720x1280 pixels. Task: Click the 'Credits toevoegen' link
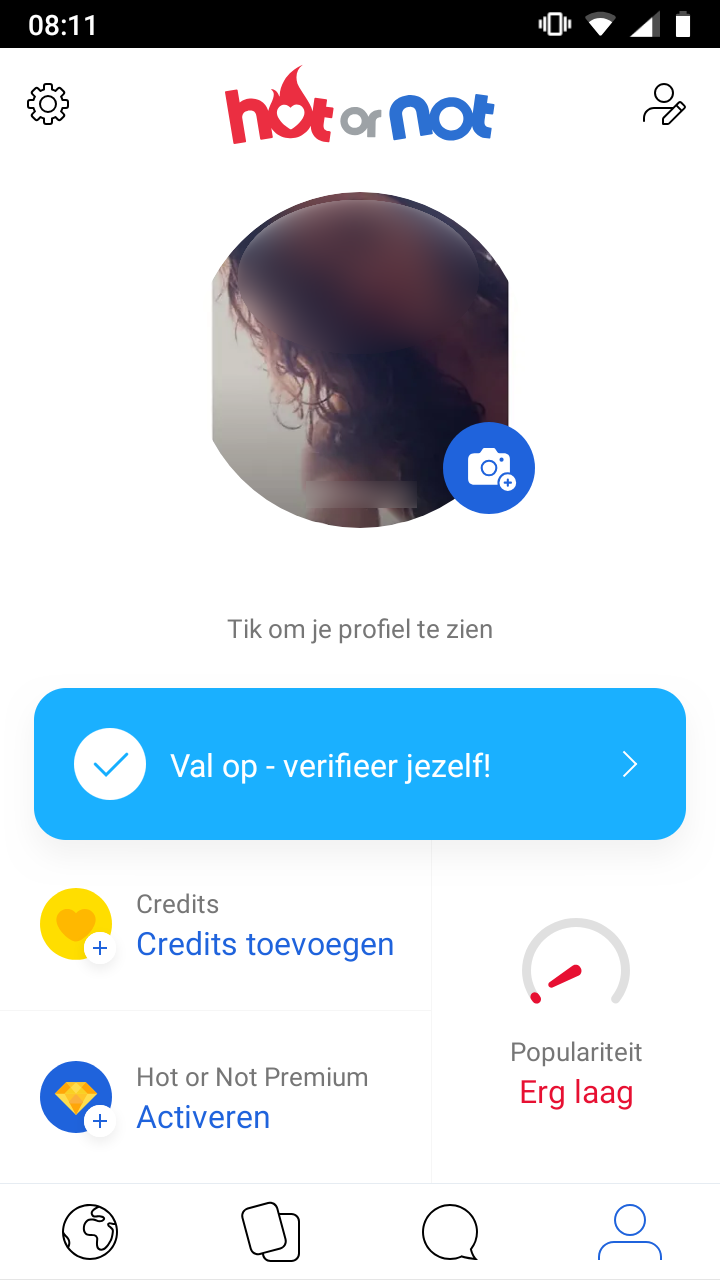(x=265, y=944)
